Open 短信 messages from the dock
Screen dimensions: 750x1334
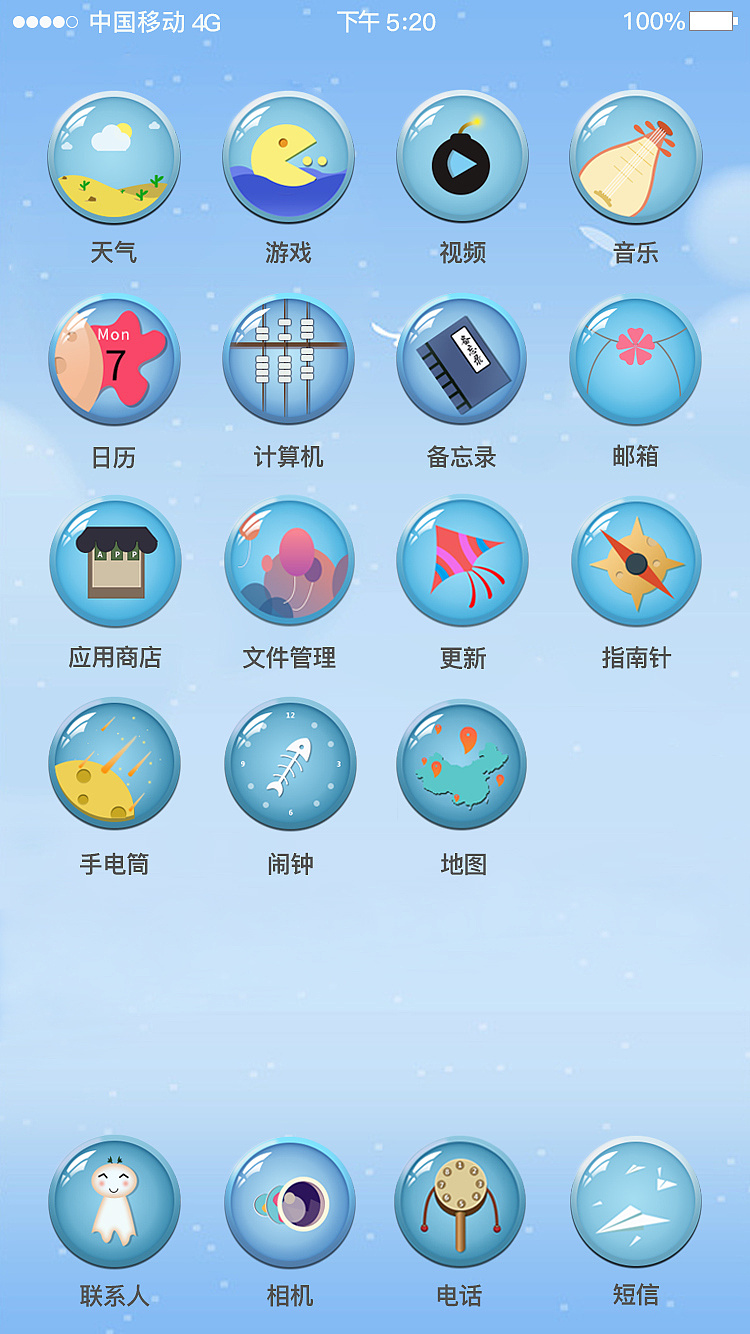[636, 1202]
